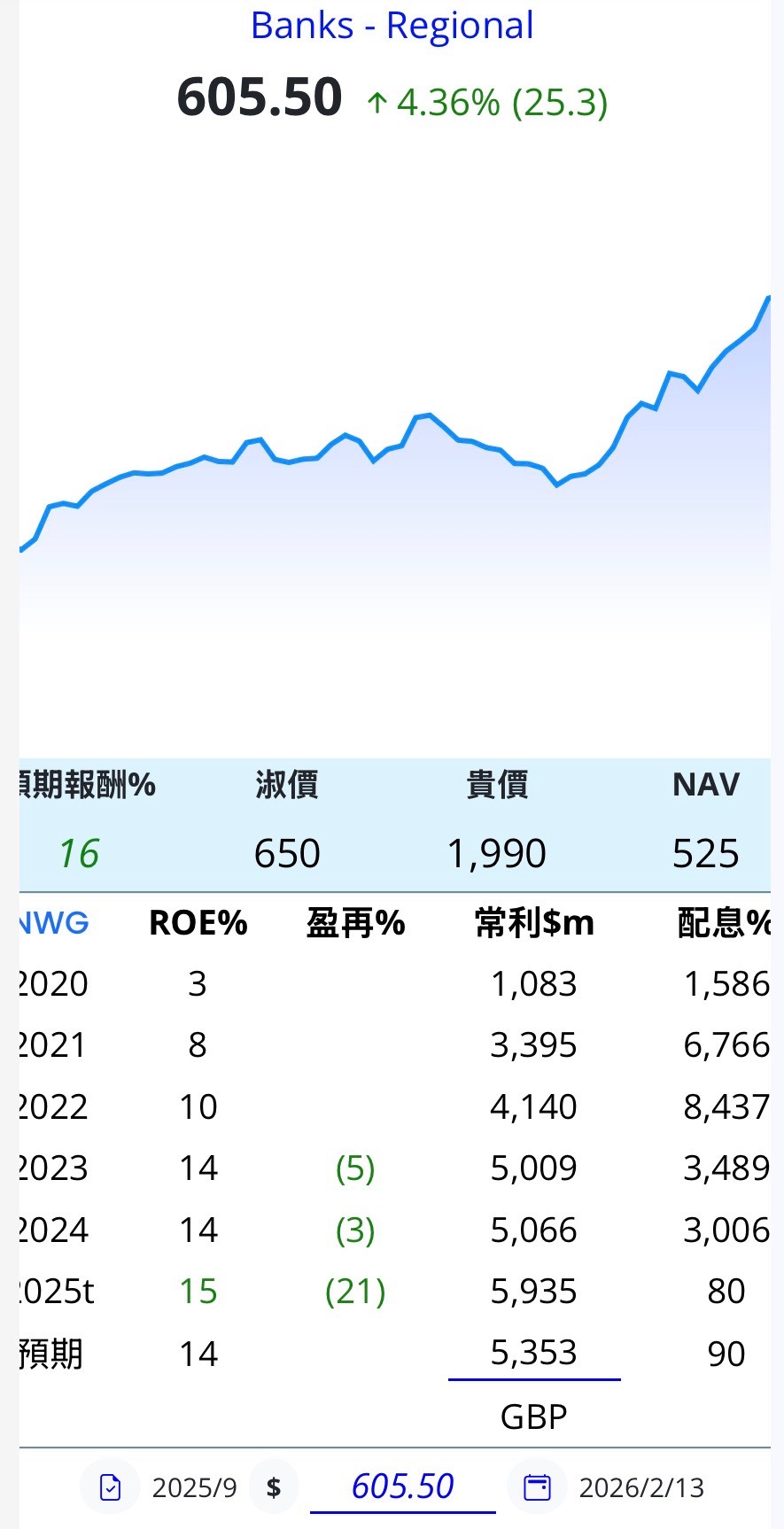Tap the NWG ticker link

coord(53,923)
